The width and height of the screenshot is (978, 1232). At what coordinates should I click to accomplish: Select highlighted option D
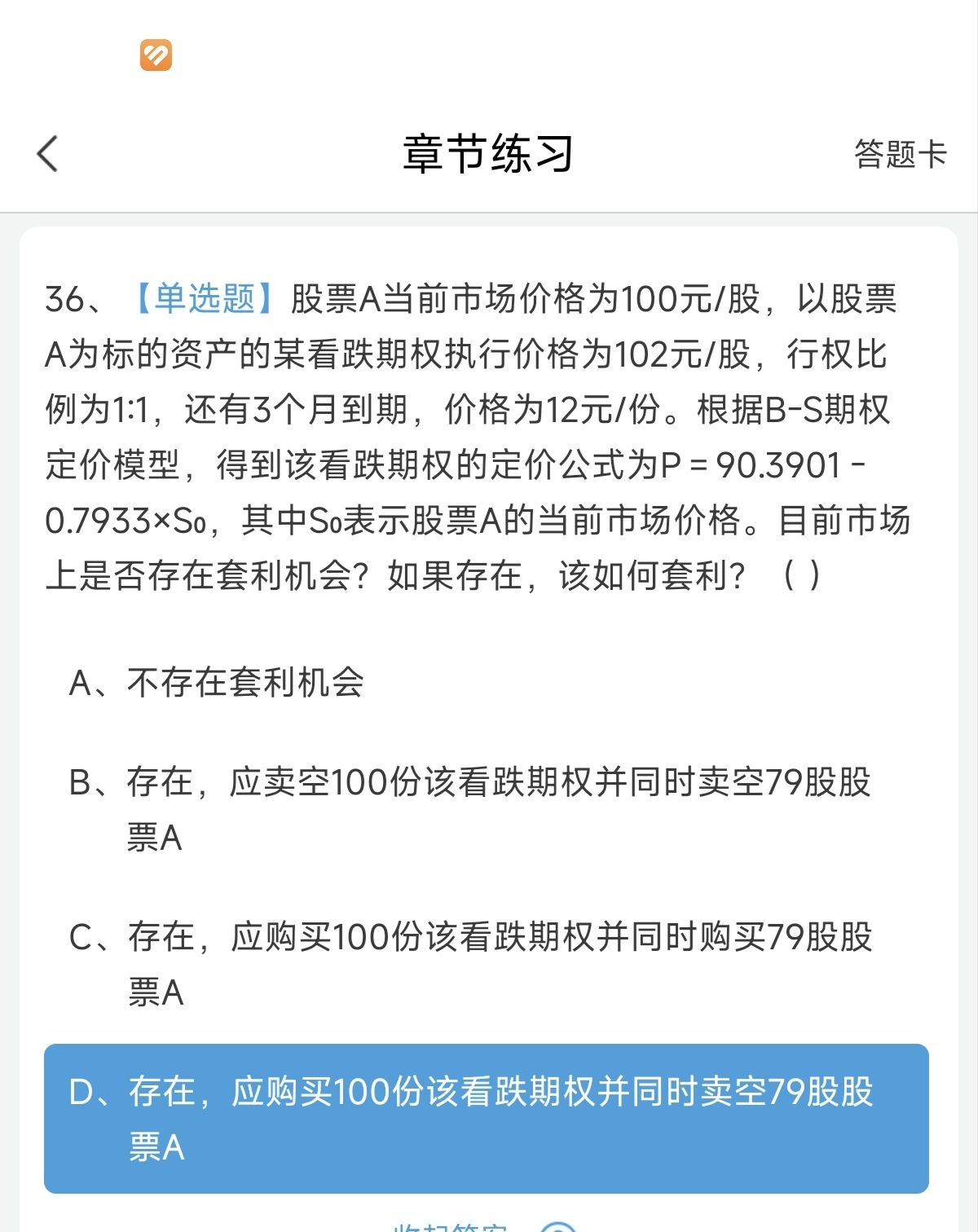(x=487, y=1119)
